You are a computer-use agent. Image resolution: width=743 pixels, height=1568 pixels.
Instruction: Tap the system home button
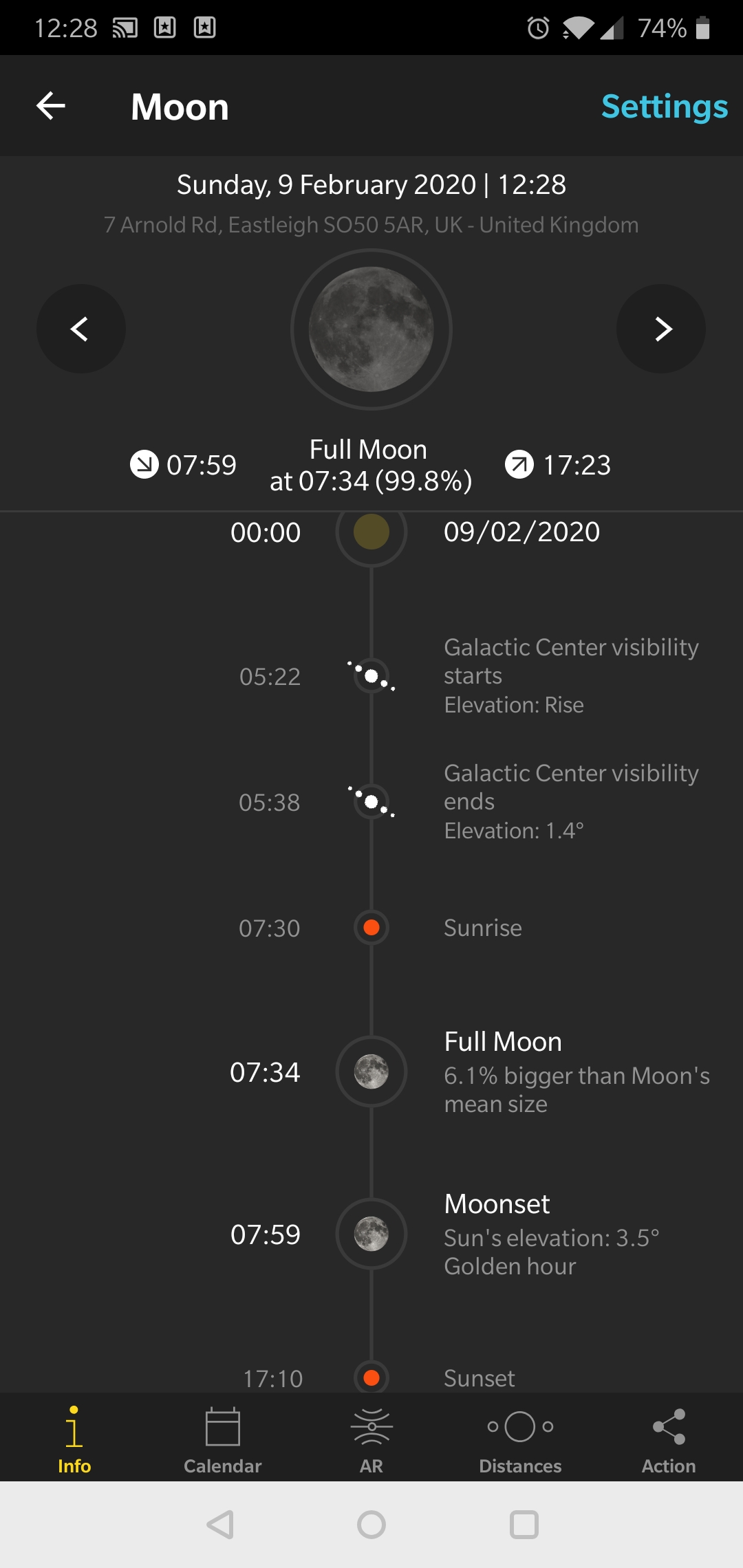click(371, 1525)
